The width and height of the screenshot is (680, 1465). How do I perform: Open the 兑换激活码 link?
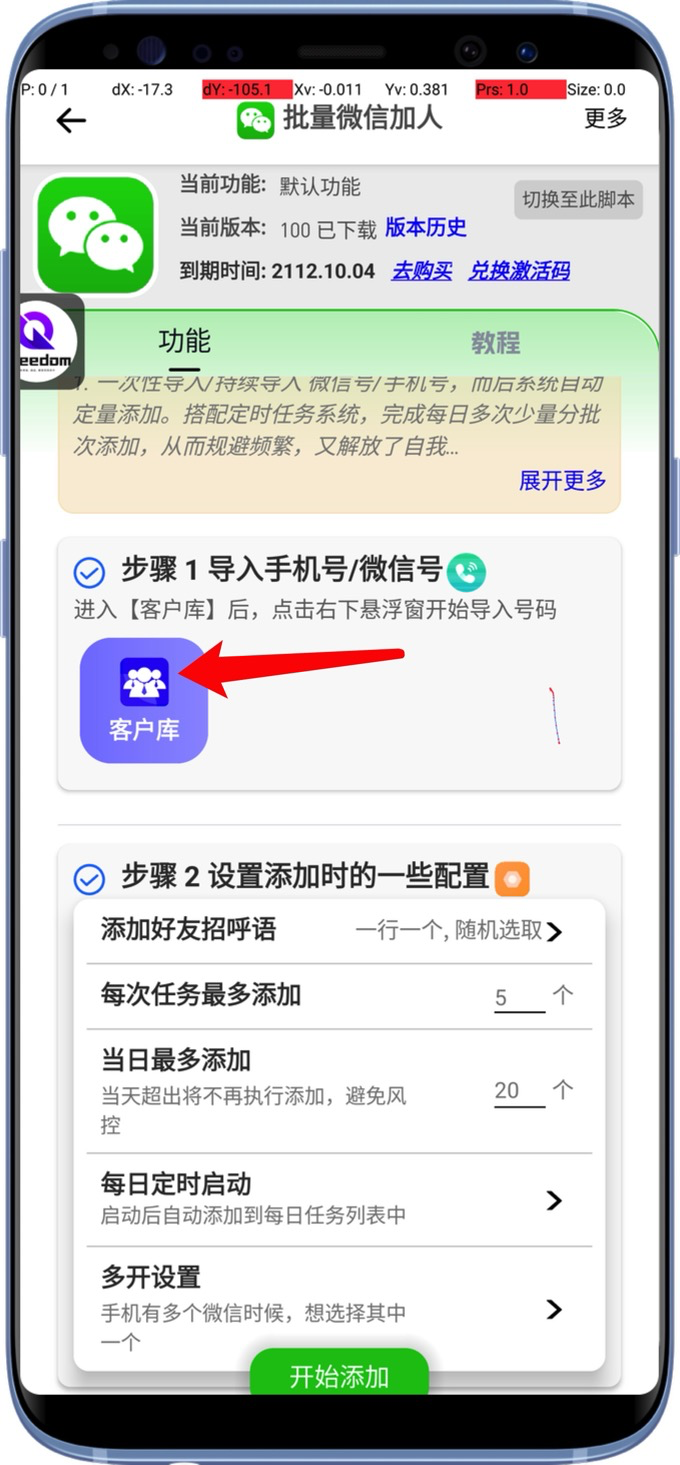[x=519, y=271]
